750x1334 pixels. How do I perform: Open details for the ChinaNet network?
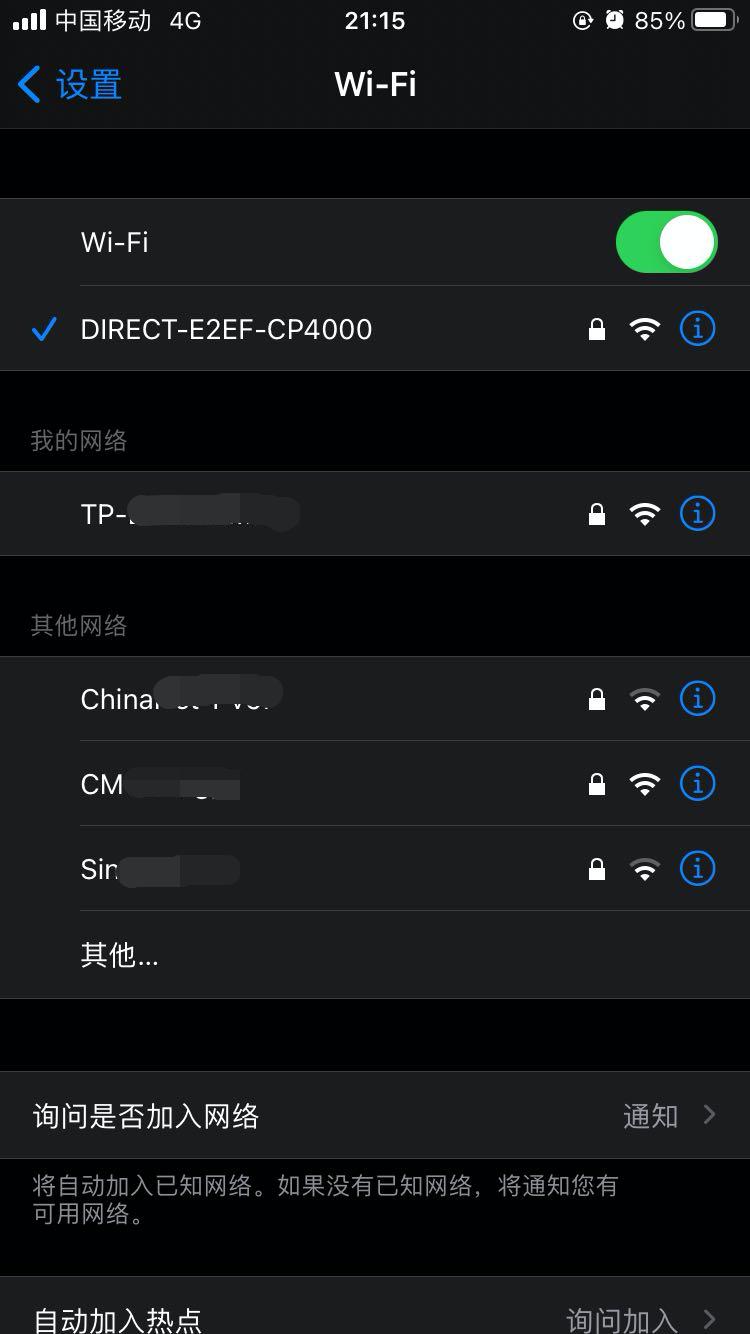(x=697, y=698)
